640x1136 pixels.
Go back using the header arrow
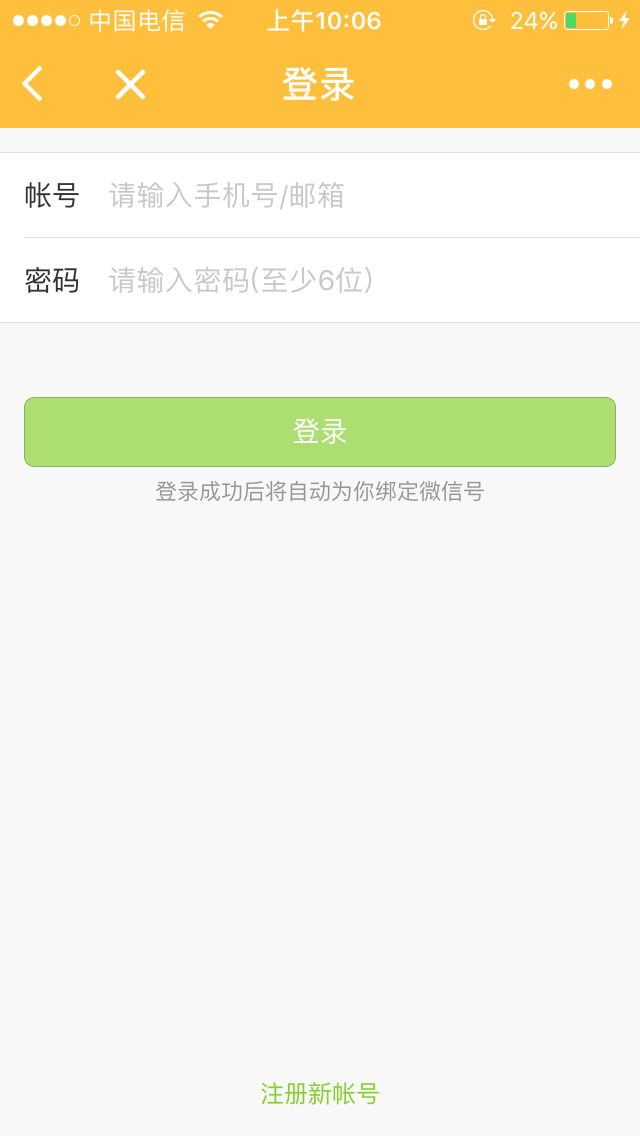[x=33, y=84]
